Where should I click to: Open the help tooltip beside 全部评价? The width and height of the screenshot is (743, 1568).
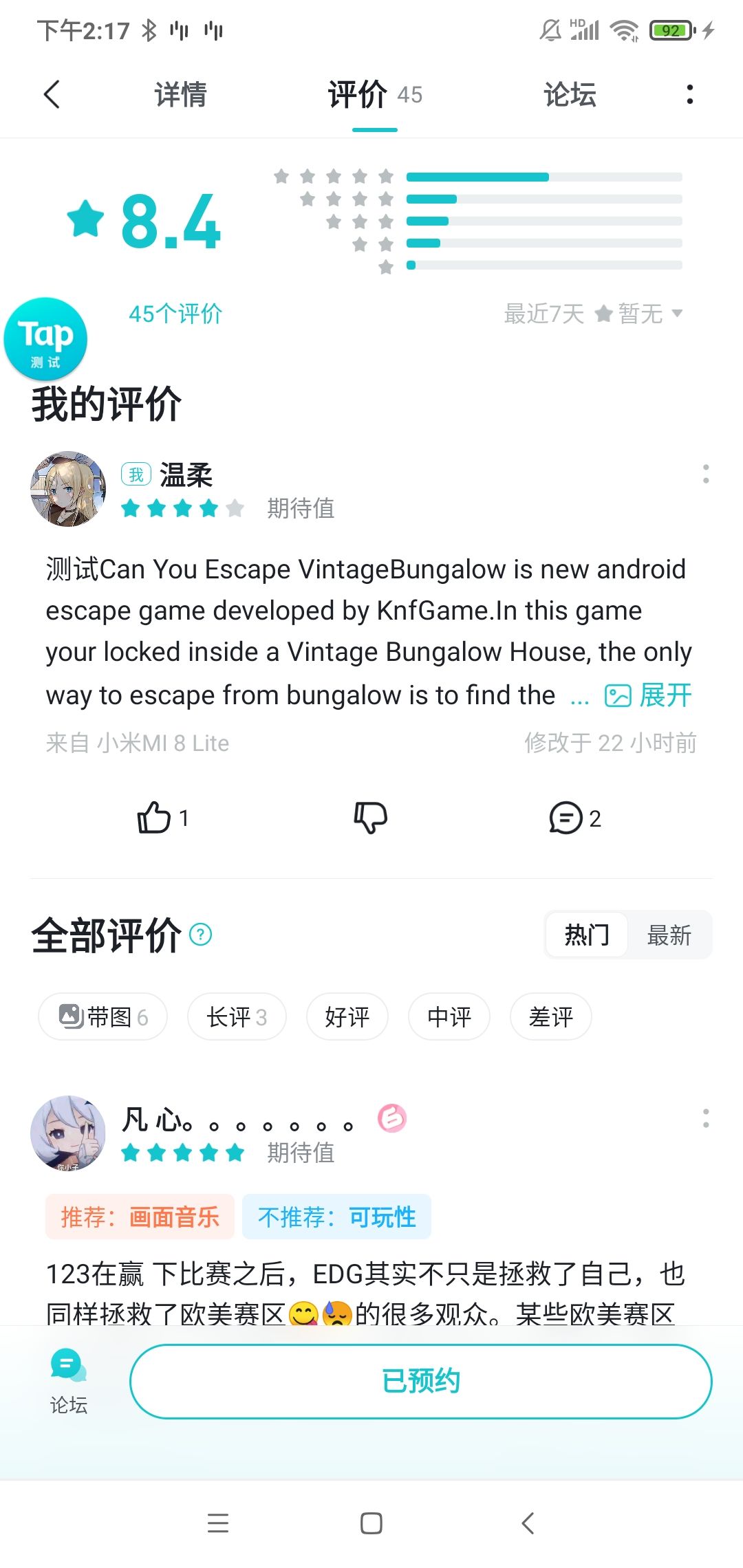click(x=200, y=935)
